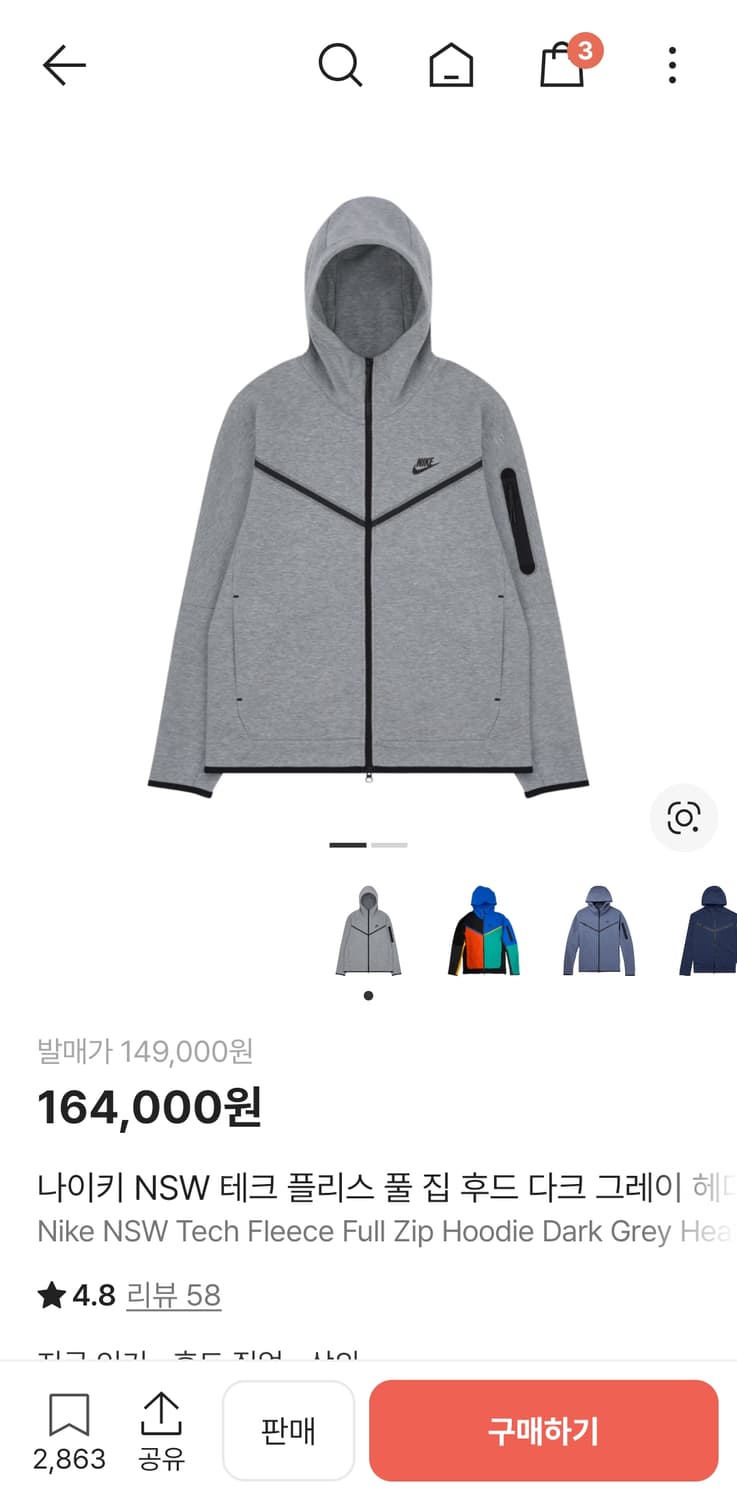Open the more options menu
Image resolution: width=737 pixels, height=1500 pixels.
click(672, 64)
